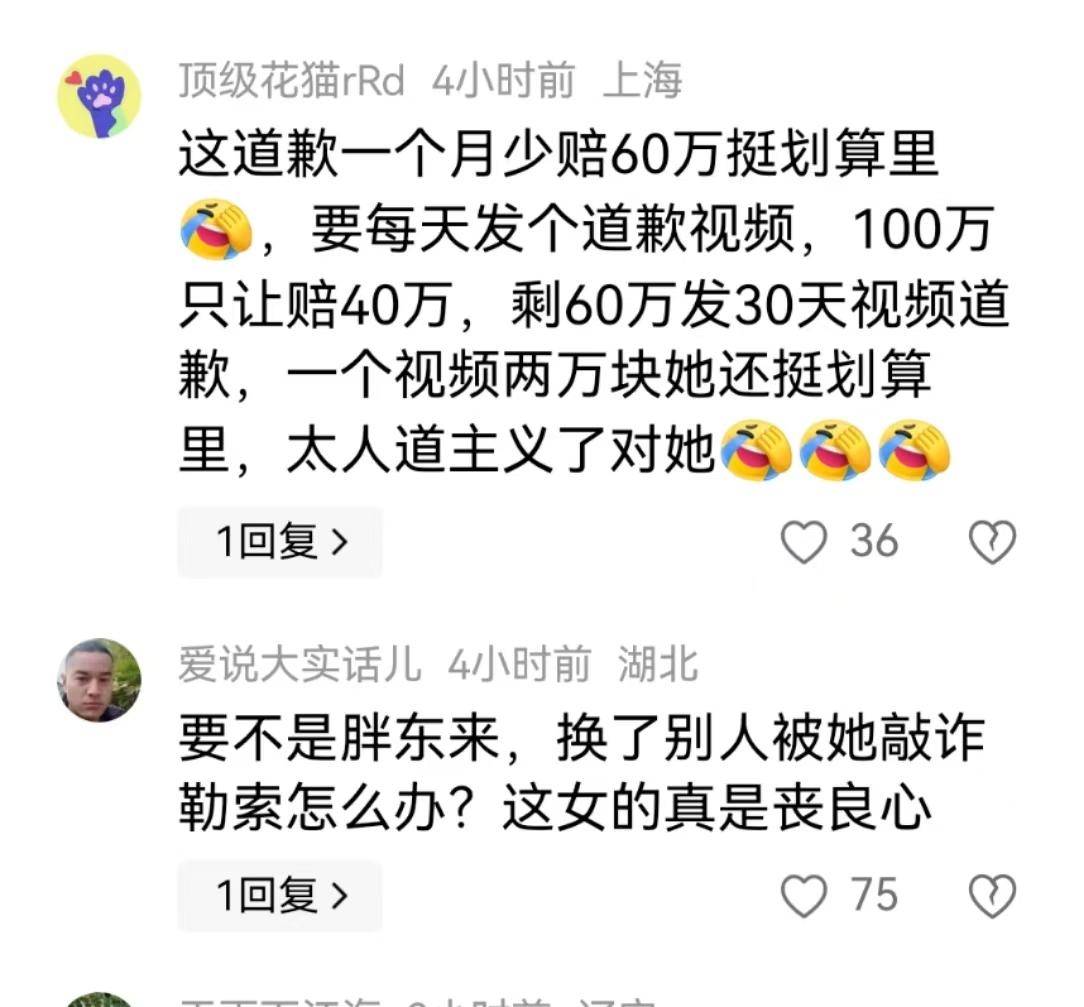This screenshot has height=1007, width=1084.
Task: Open 顶级花猫rRd's profile avatar
Action: (99, 96)
